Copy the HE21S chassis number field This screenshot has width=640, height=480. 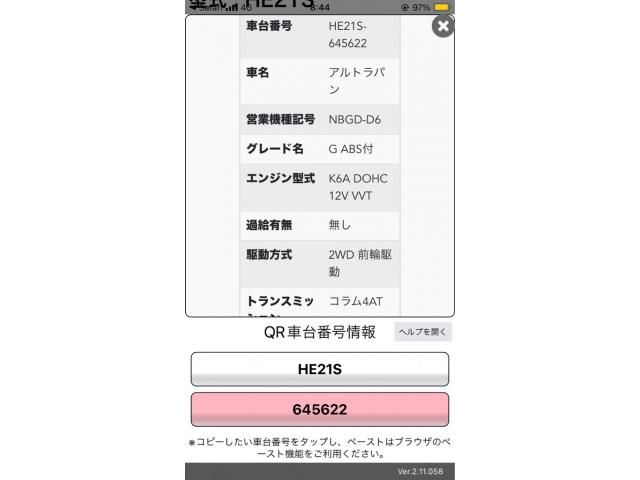320,369
